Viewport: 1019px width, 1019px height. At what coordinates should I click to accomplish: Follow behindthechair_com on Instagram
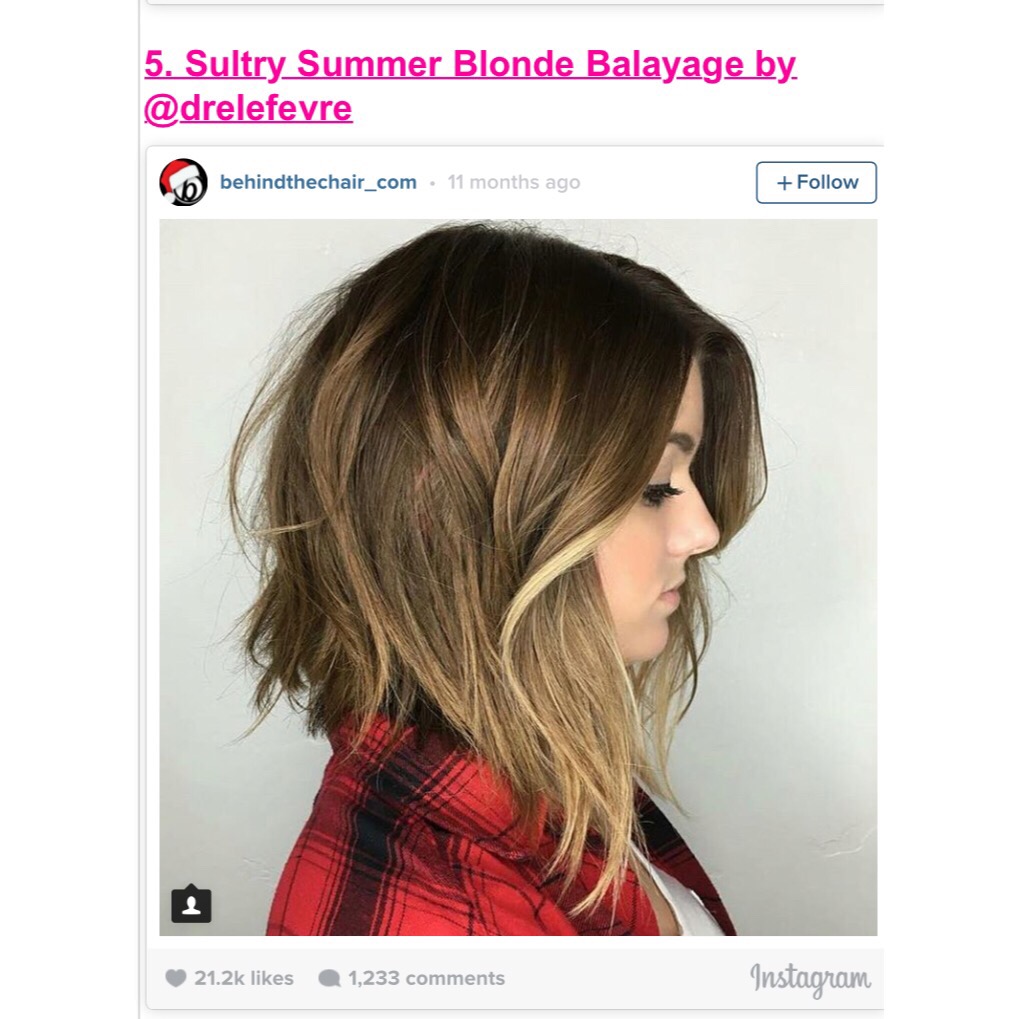coord(816,183)
